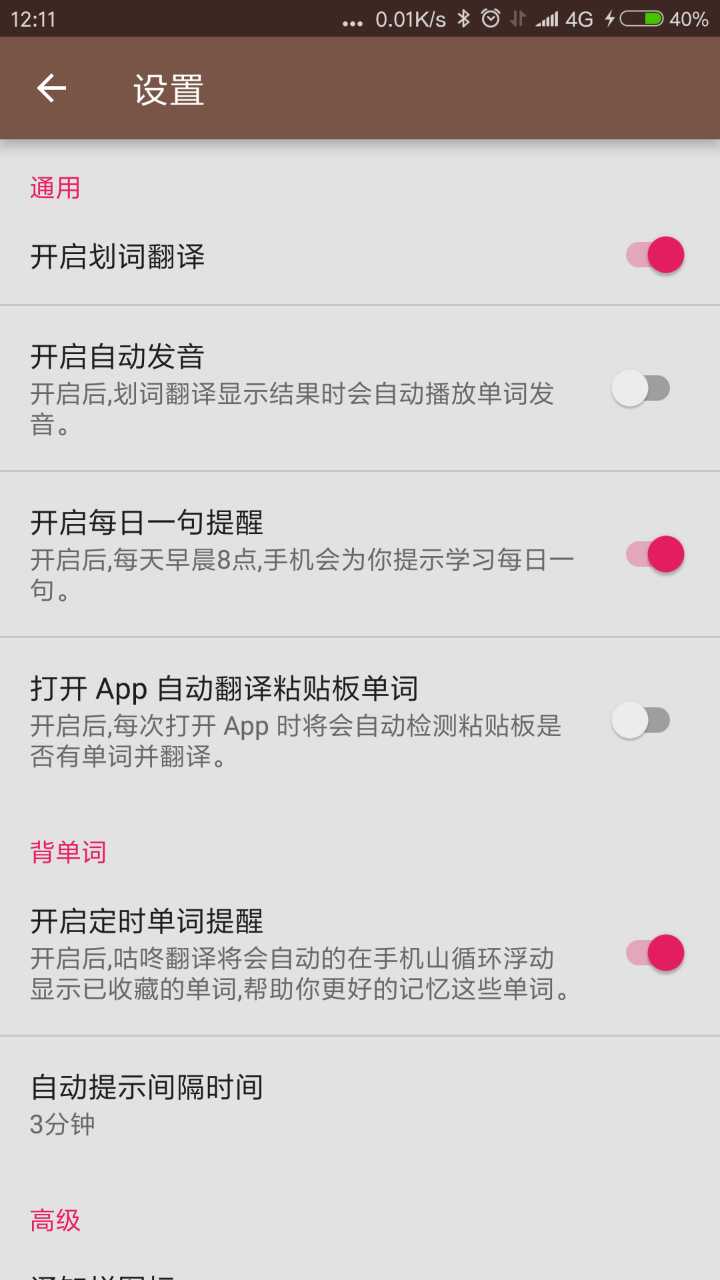Disable the 开启划词翻译 switch

tap(655, 255)
